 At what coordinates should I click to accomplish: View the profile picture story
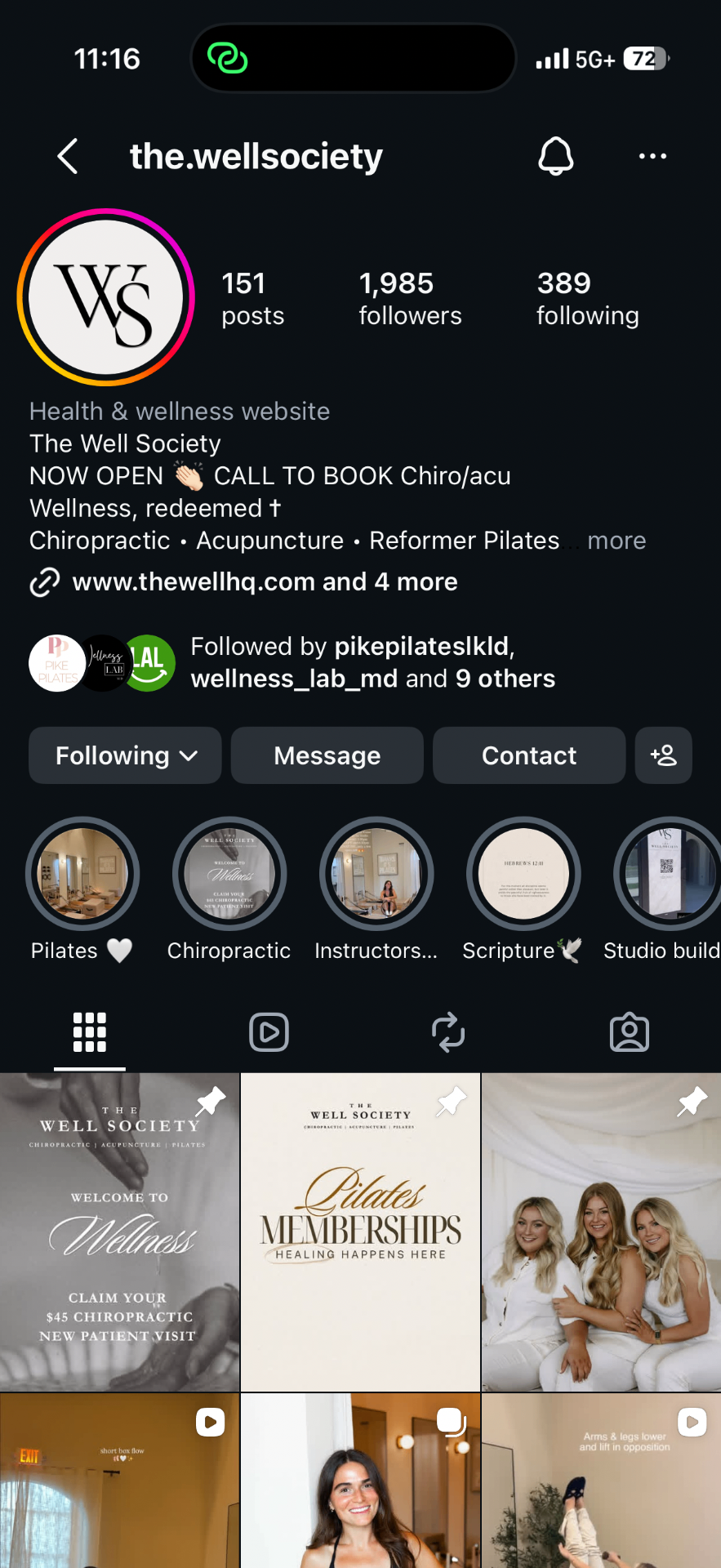coord(106,297)
